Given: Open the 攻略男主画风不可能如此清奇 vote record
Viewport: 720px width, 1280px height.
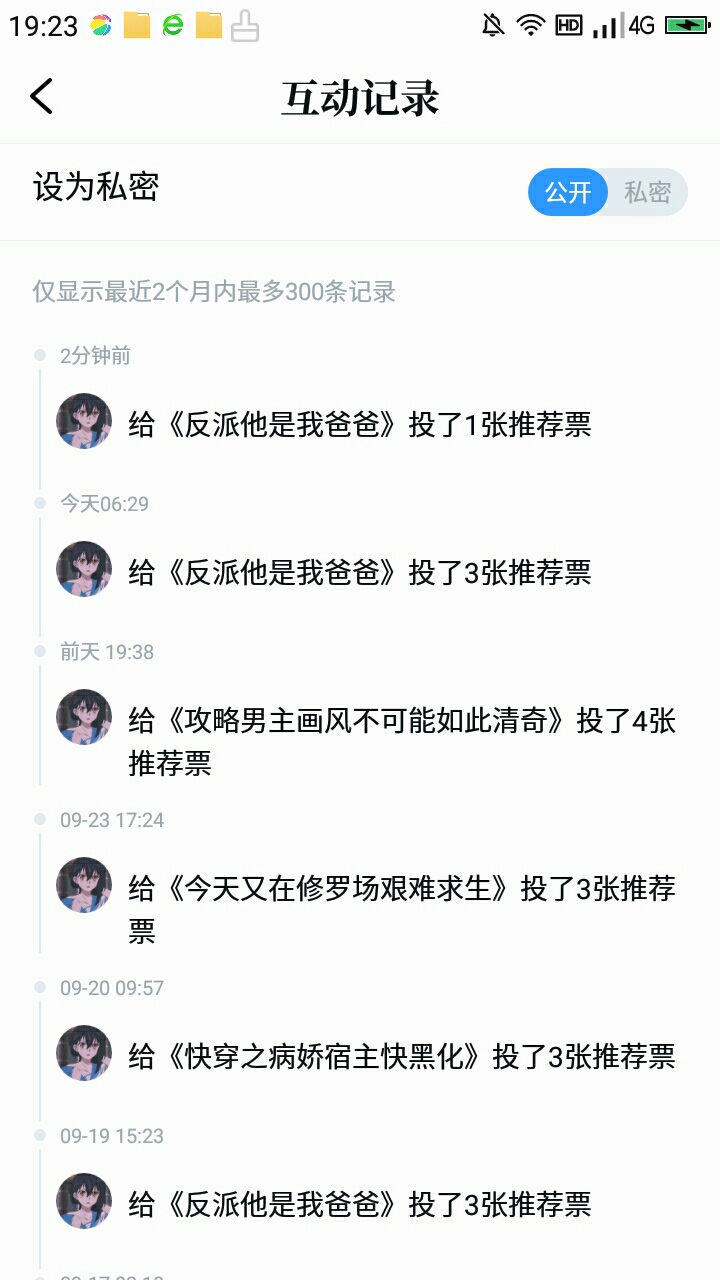Looking at the screenshot, I should point(360,741).
